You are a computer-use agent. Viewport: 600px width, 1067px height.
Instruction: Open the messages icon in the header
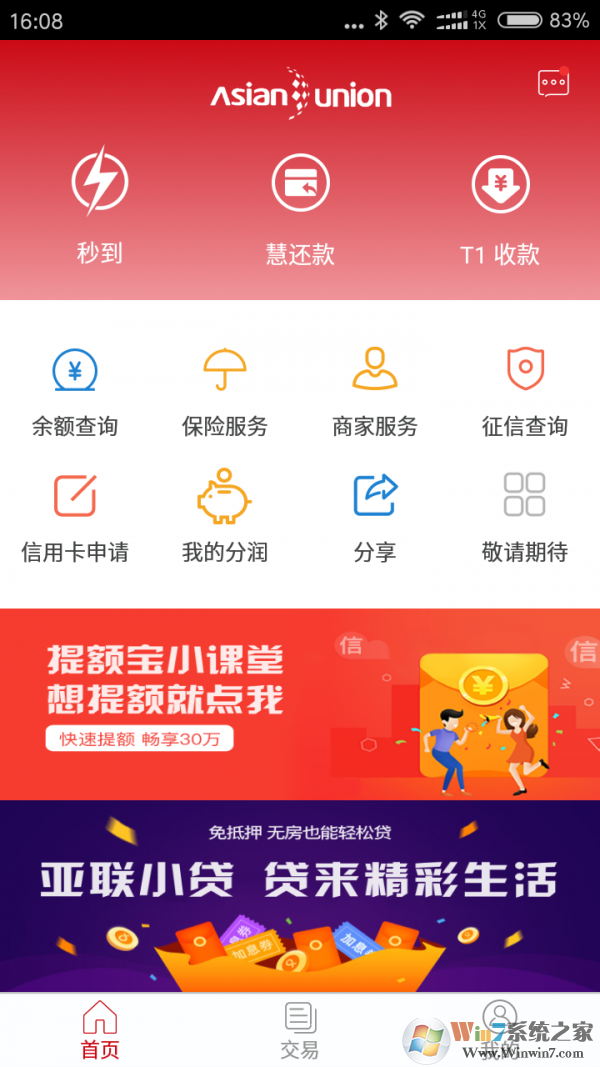click(x=553, y=83)
